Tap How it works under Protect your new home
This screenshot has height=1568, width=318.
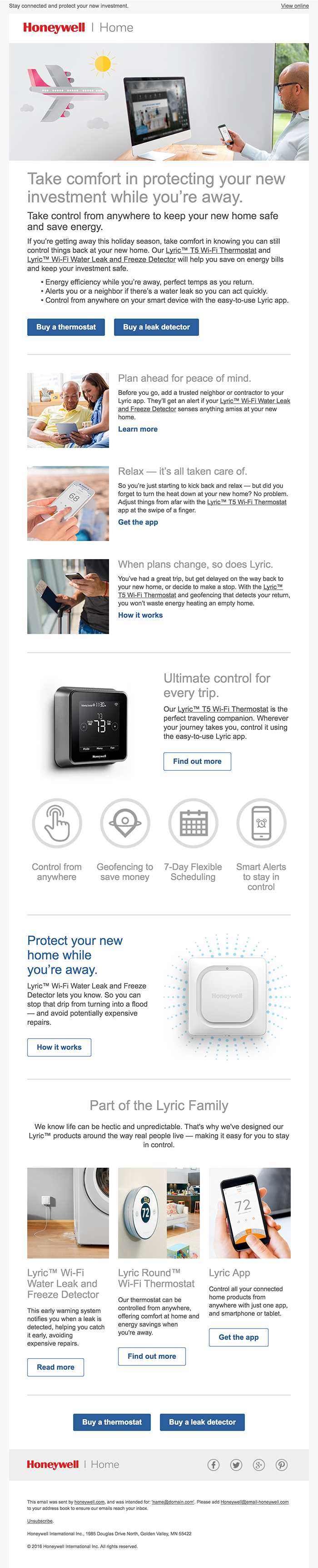pos(59,1047)
